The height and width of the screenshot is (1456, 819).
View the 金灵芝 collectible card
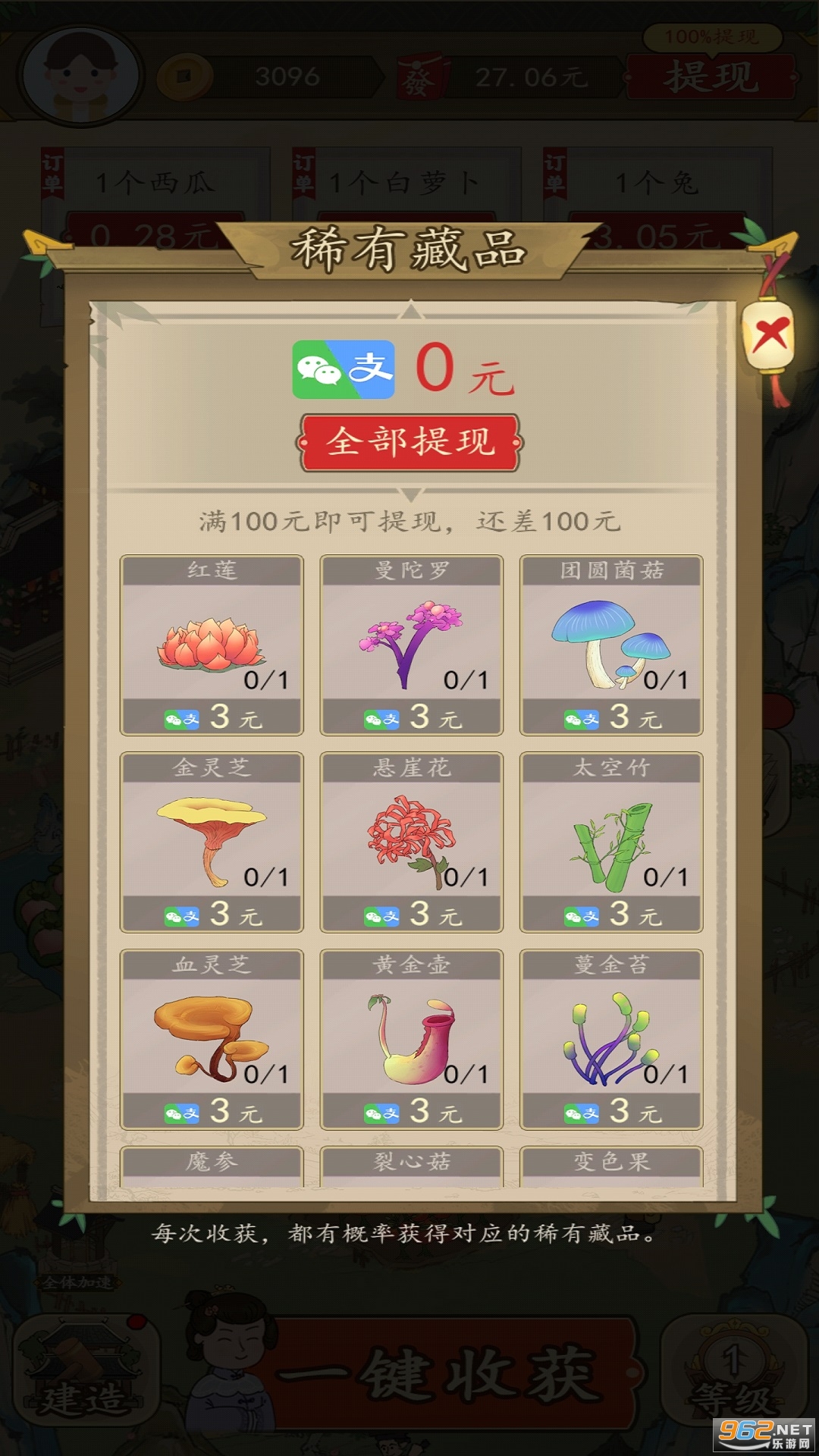tap(212, 843)
